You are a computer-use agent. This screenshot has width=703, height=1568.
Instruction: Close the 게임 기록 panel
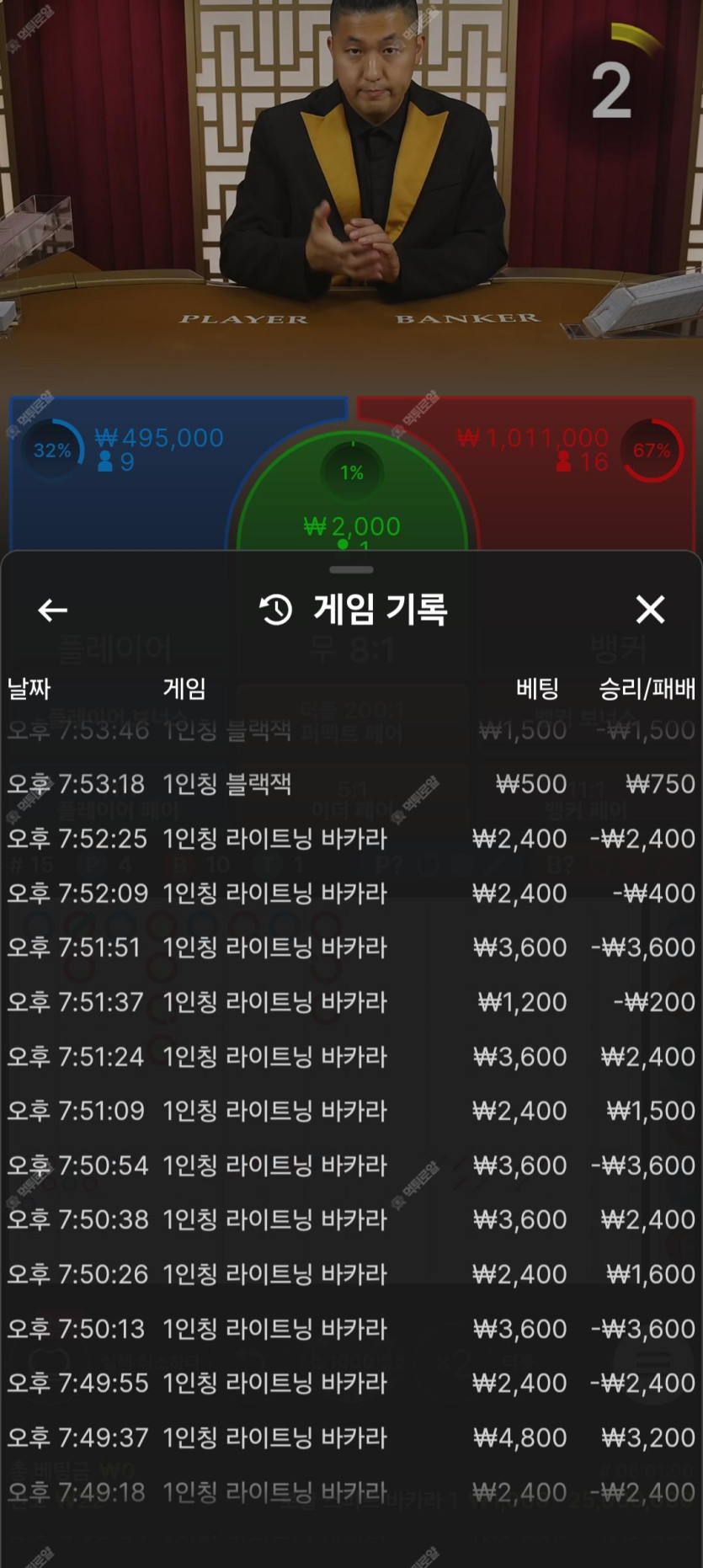[x=650, y=610]
